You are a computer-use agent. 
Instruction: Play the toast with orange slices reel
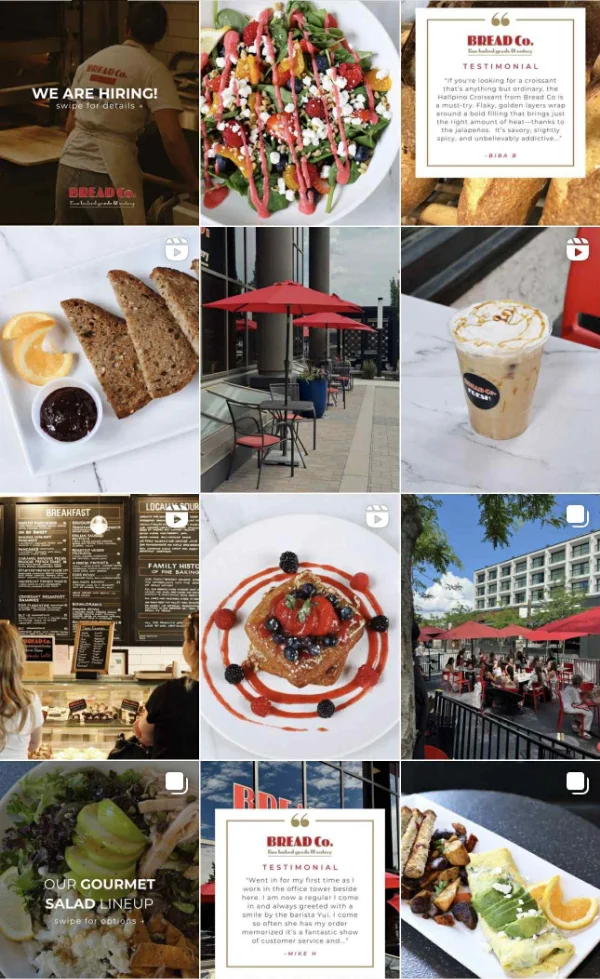[x=99, y=360]
